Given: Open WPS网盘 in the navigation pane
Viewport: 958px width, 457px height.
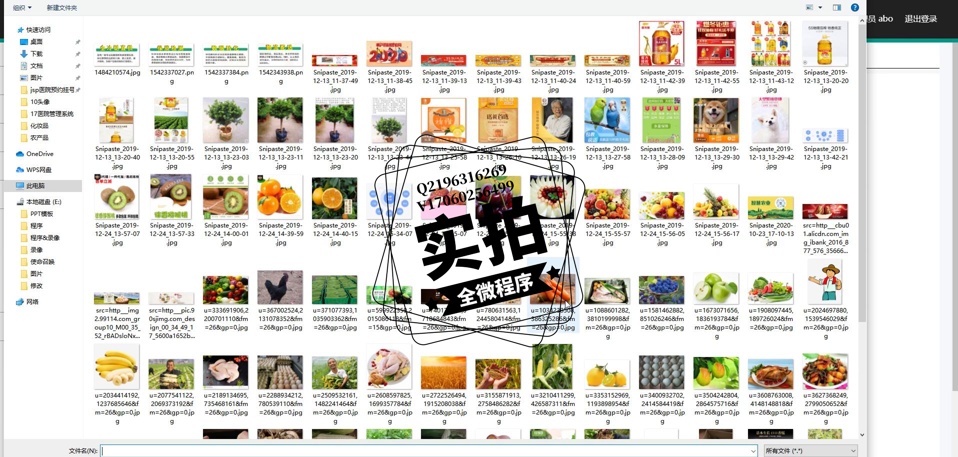Looking at the screenshot, I should point(39,170).
